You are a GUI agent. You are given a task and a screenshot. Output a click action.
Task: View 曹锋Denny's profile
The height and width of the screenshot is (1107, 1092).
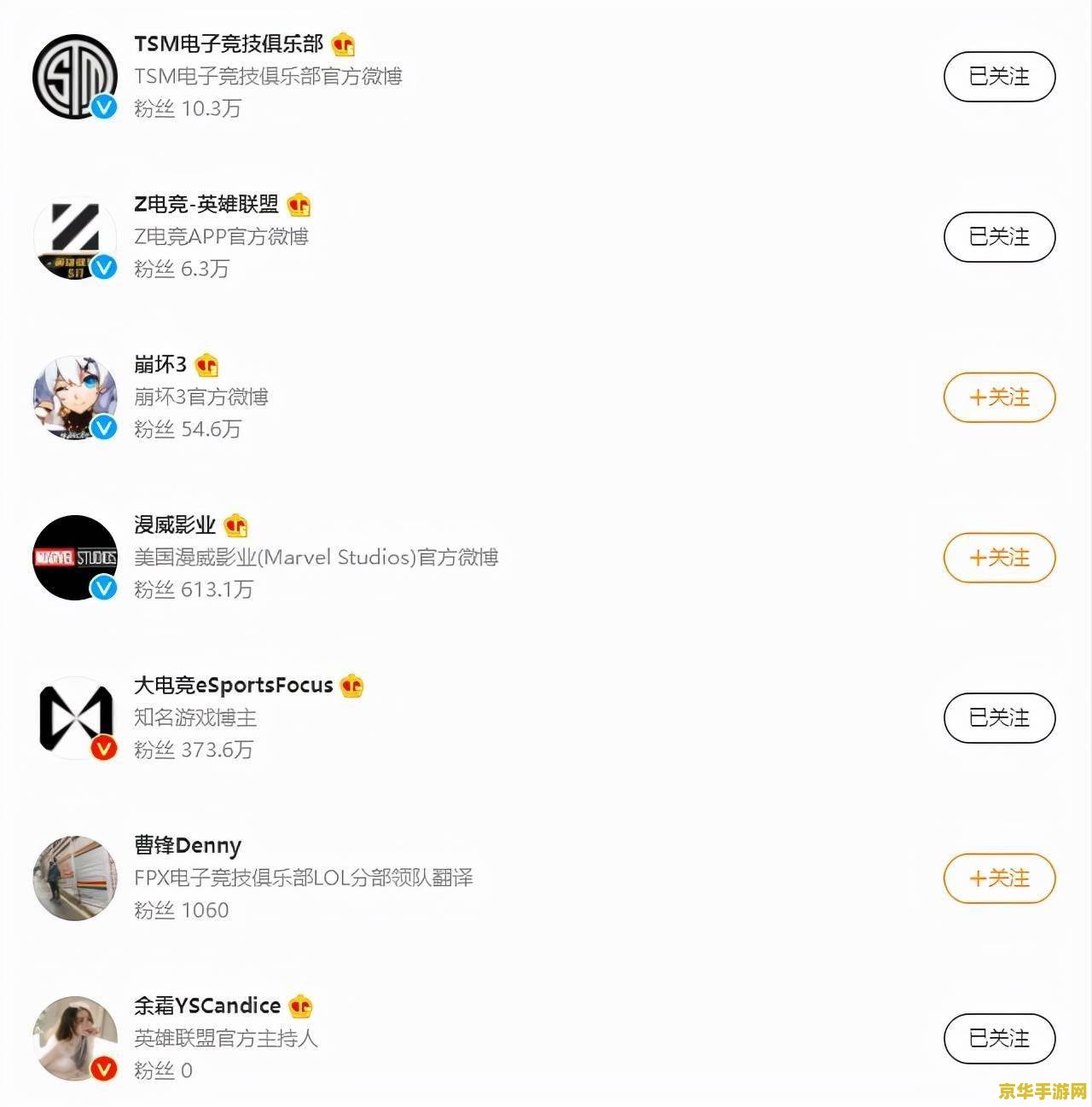(x=188, y=846)
